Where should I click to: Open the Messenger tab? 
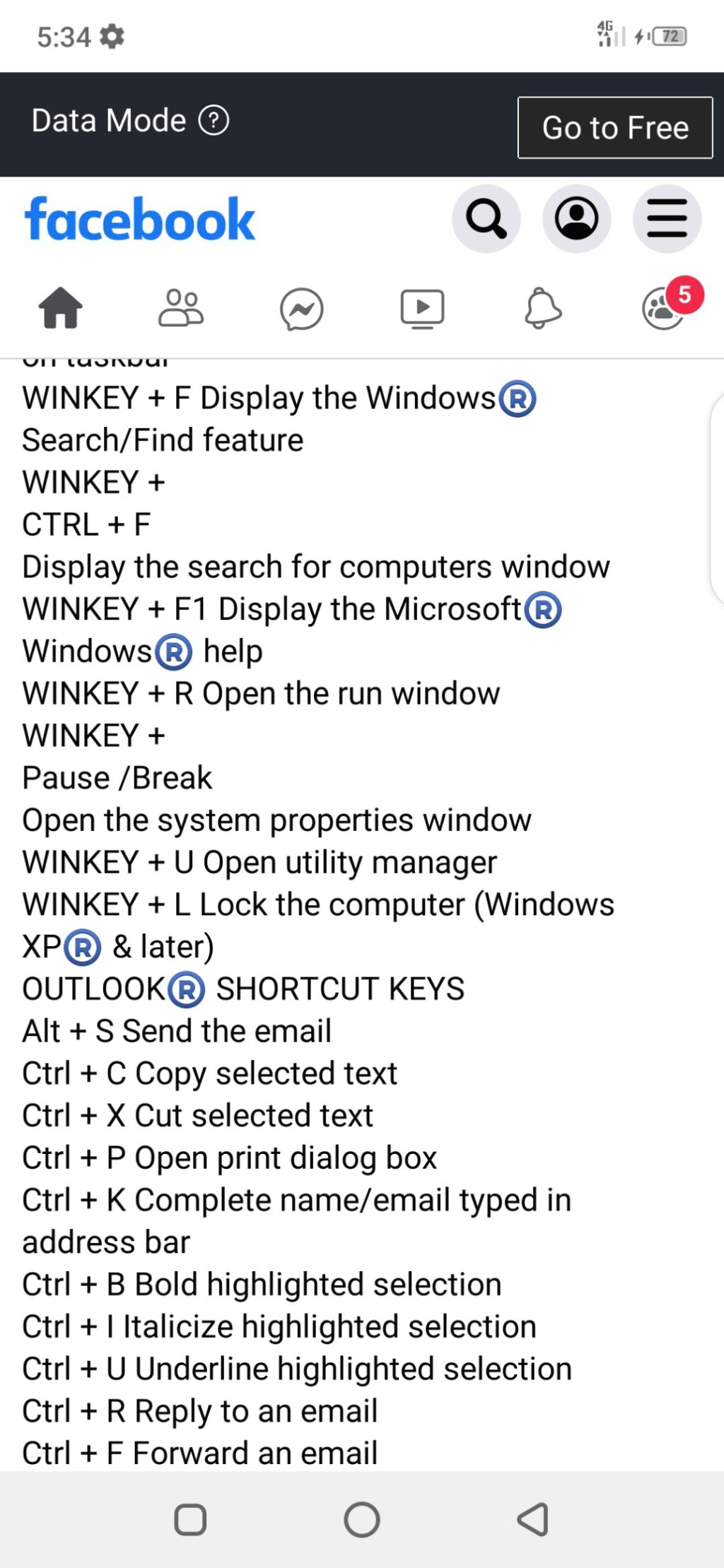[301, 309]
